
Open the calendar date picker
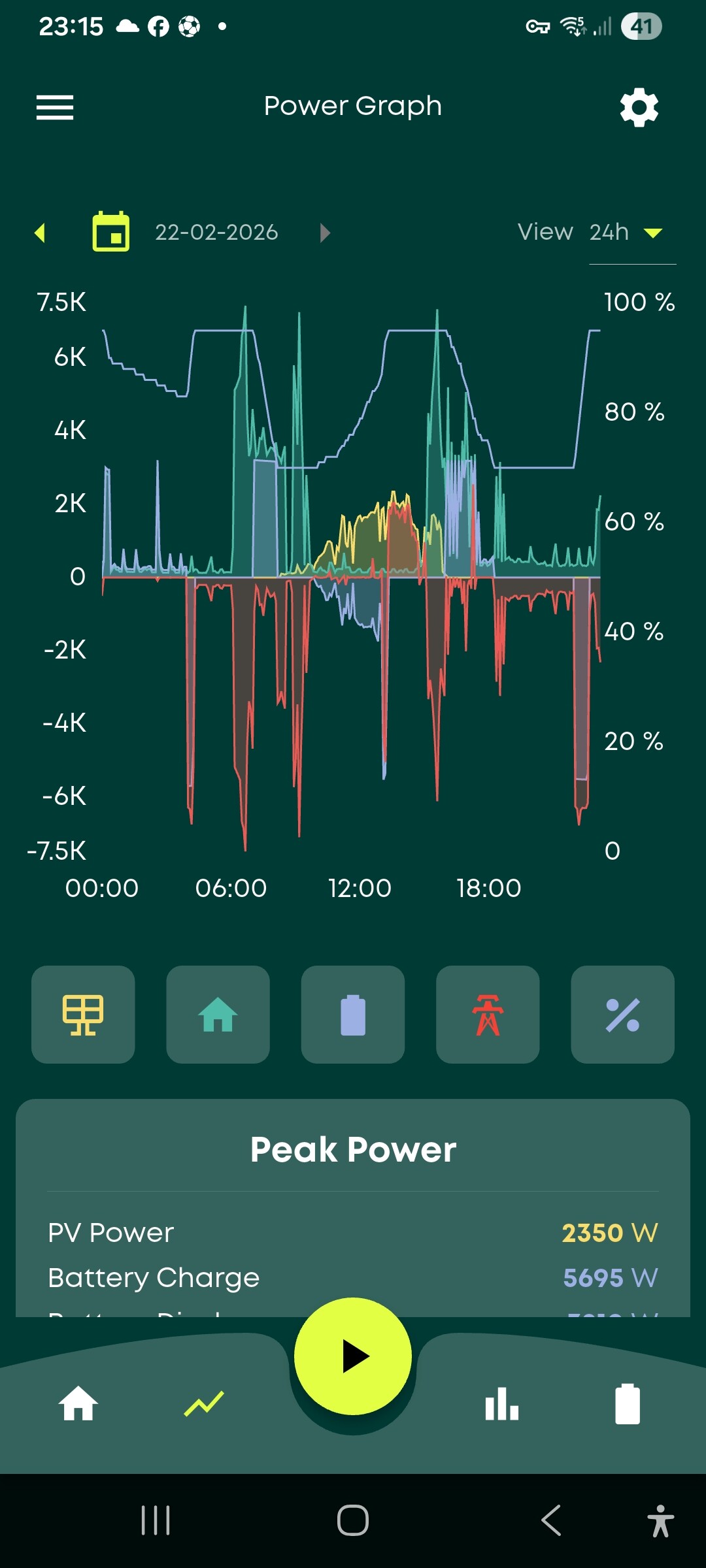111,232
